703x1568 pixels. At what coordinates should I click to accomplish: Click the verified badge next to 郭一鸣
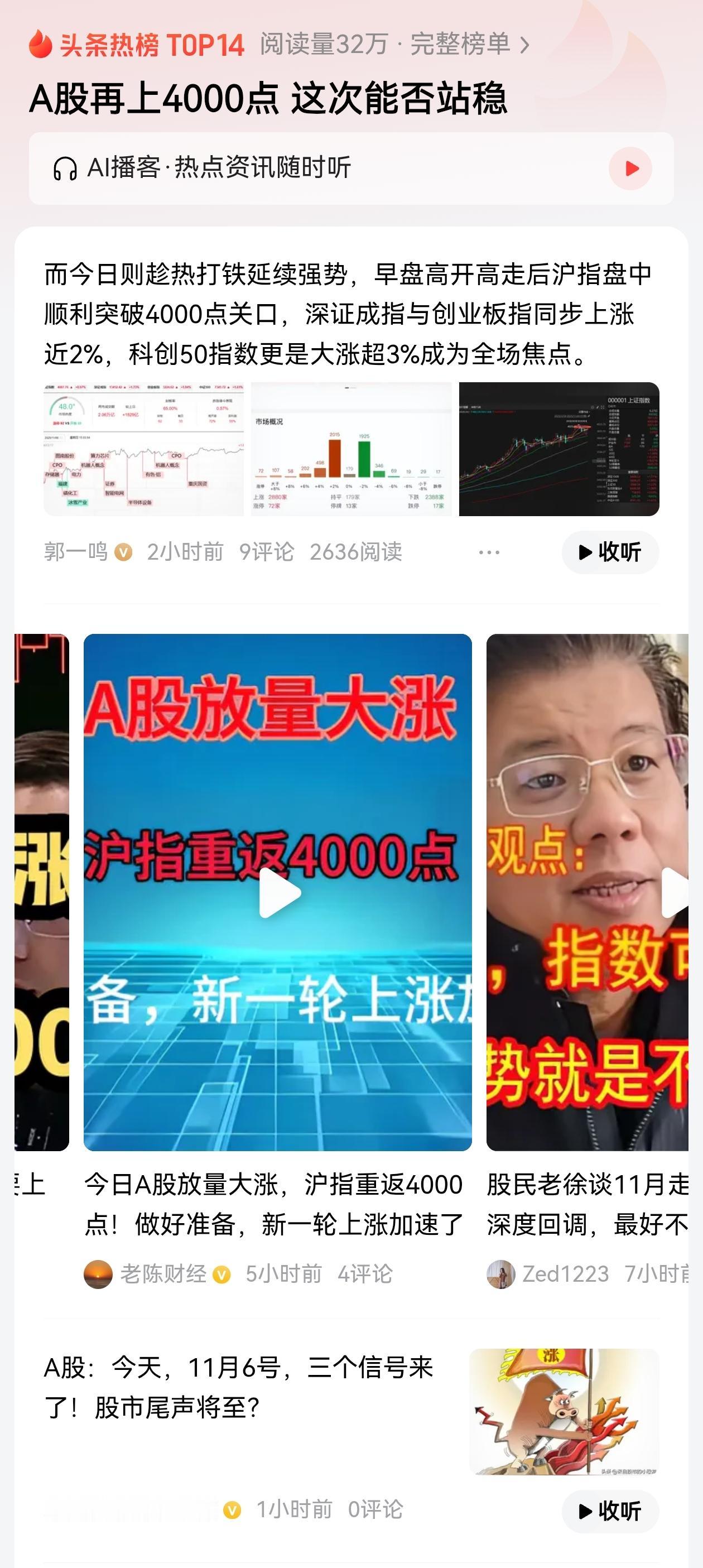coord(123,551)
